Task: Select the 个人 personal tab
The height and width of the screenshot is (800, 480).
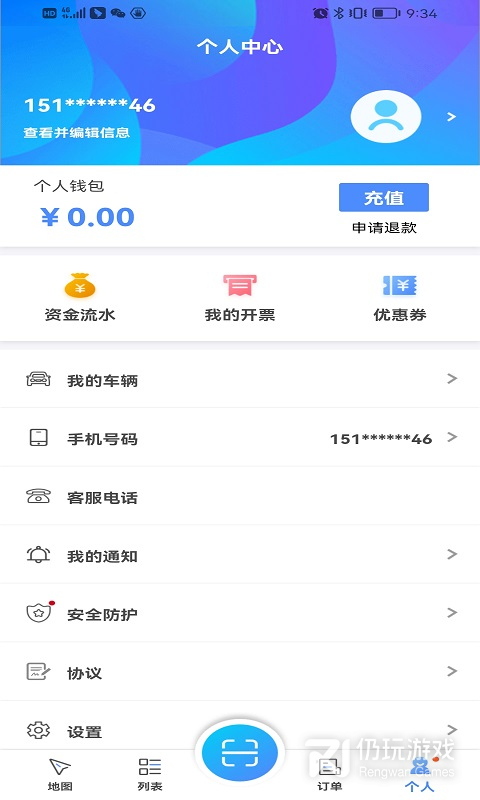Action: click(x=419, y=774)
